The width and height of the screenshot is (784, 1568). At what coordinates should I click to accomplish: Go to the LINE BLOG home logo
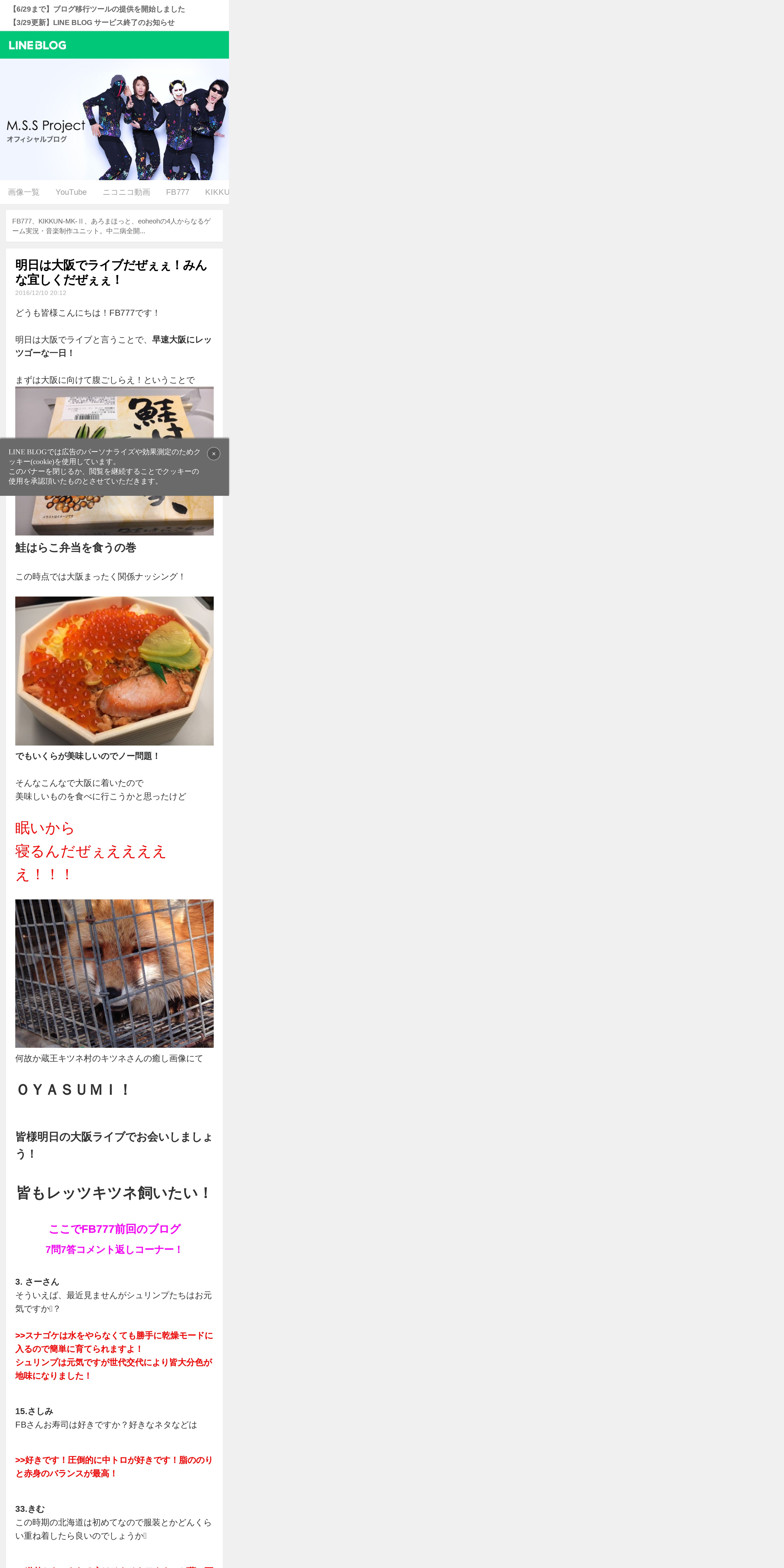pyautogui.click(x=38, y=45)
